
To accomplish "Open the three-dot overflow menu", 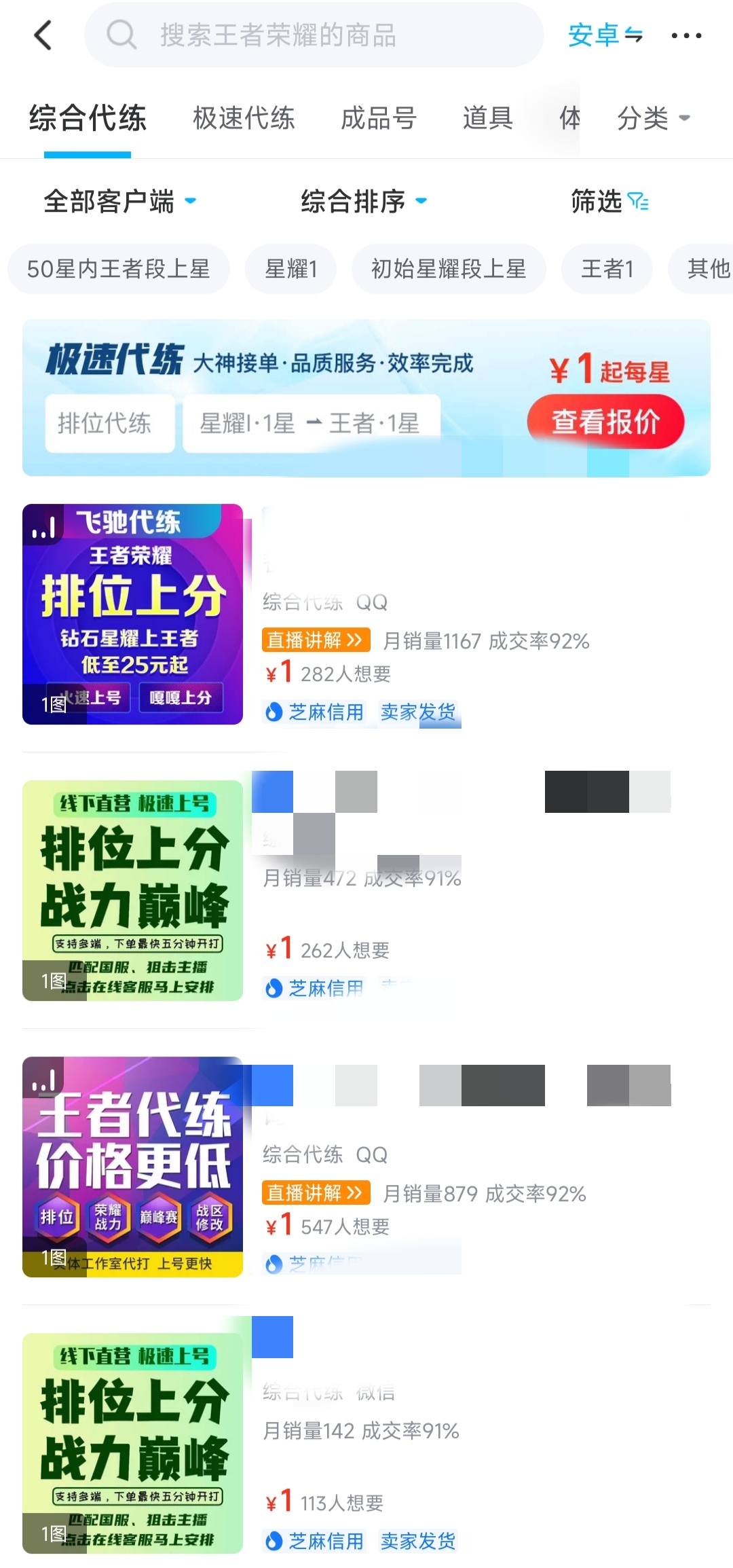I will point(686,35).
